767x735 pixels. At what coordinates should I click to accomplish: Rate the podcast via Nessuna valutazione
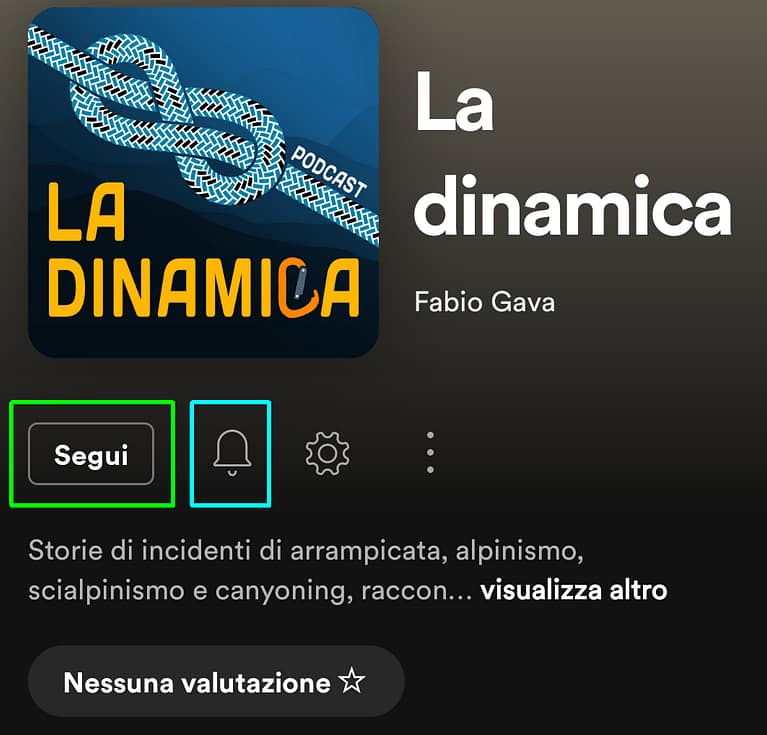pyautogui.click(x=215, y=683)
